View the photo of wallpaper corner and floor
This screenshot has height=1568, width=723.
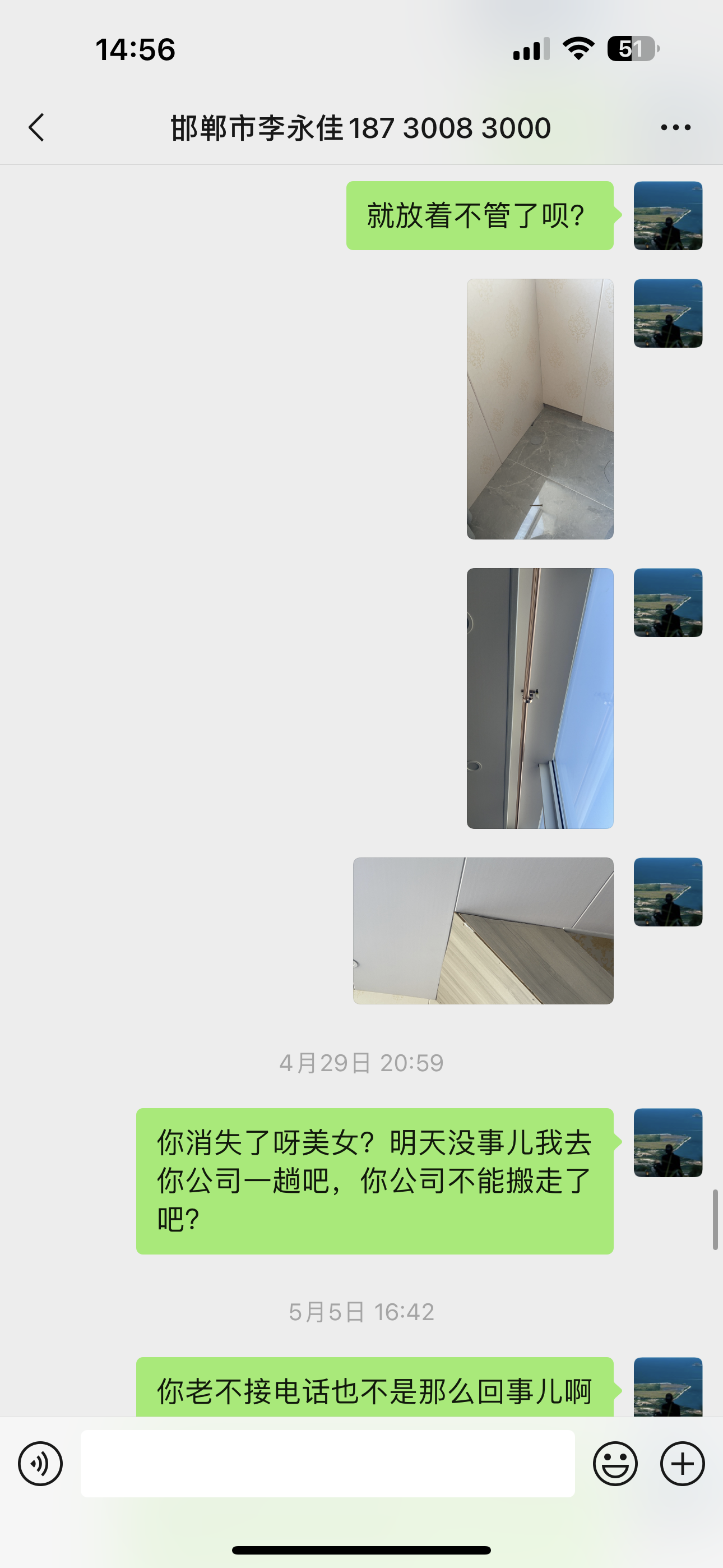click(x=540, y=409)
